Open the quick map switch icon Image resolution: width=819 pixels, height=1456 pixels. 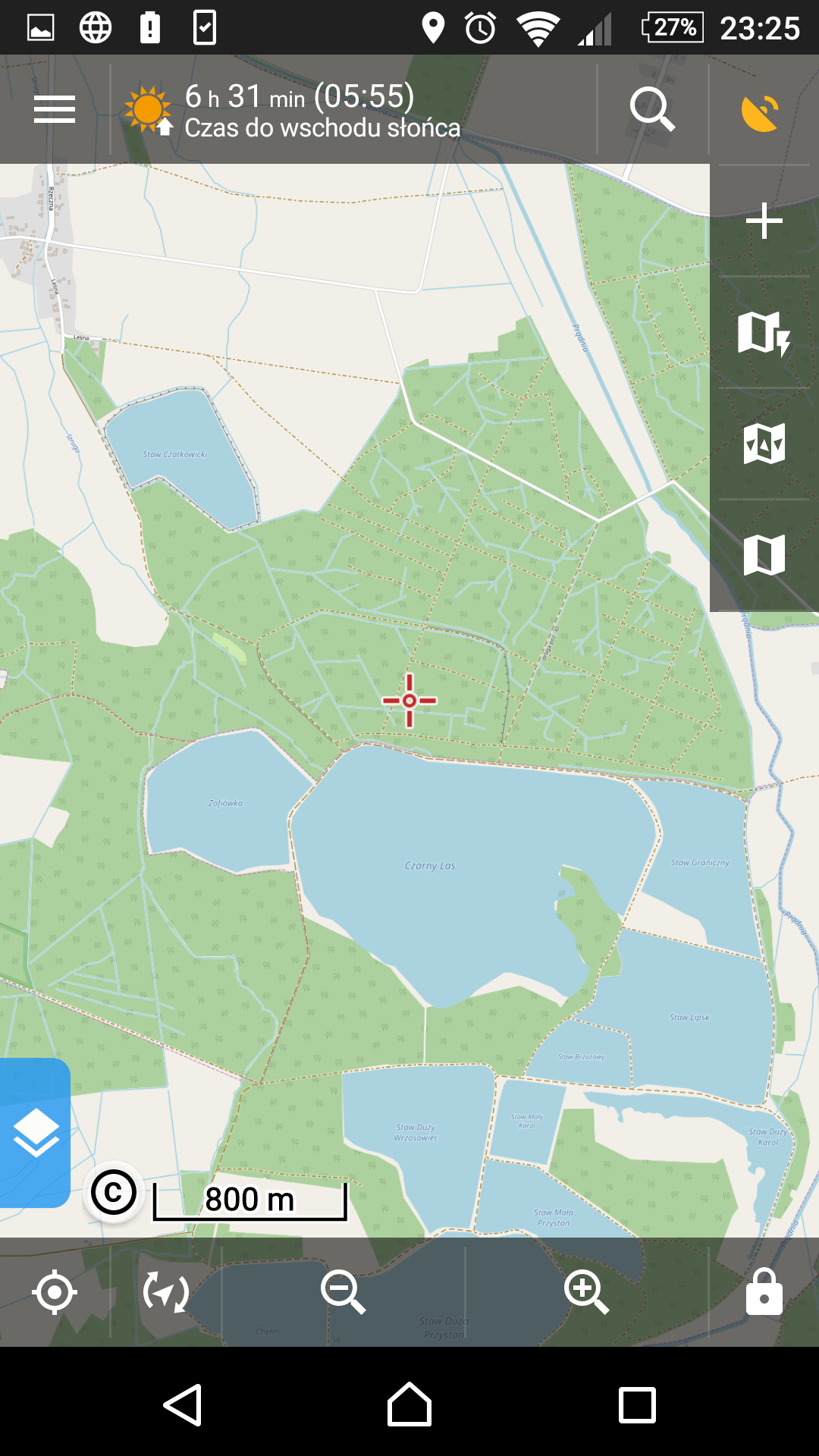764,332
